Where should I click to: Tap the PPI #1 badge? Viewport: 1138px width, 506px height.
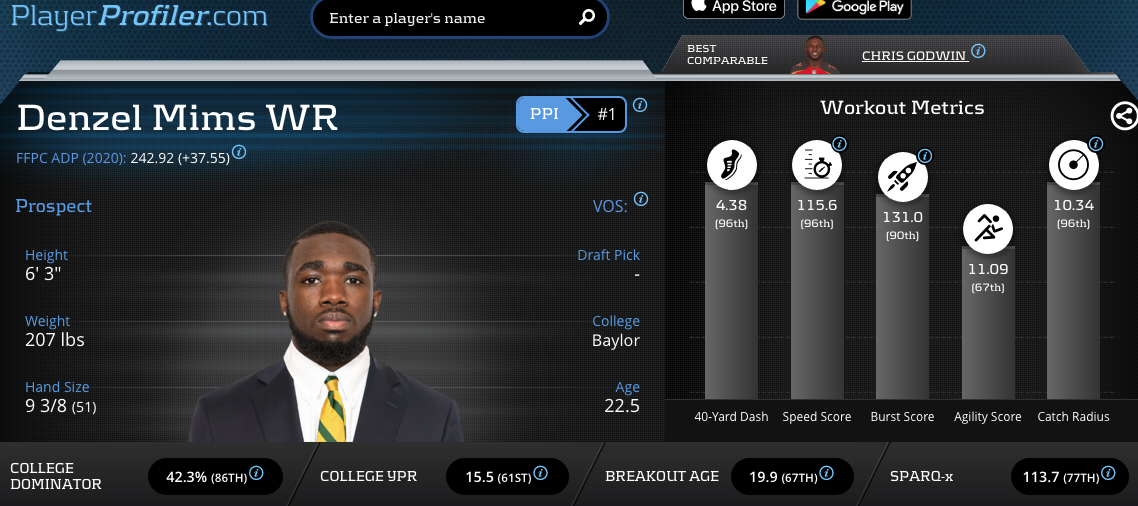[x=571, y=114]
